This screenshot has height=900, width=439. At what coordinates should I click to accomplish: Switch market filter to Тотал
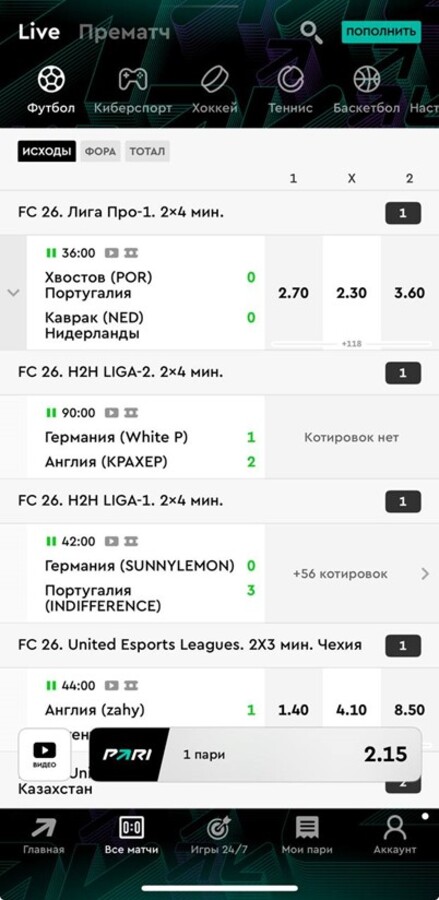[x=147, y=152]
